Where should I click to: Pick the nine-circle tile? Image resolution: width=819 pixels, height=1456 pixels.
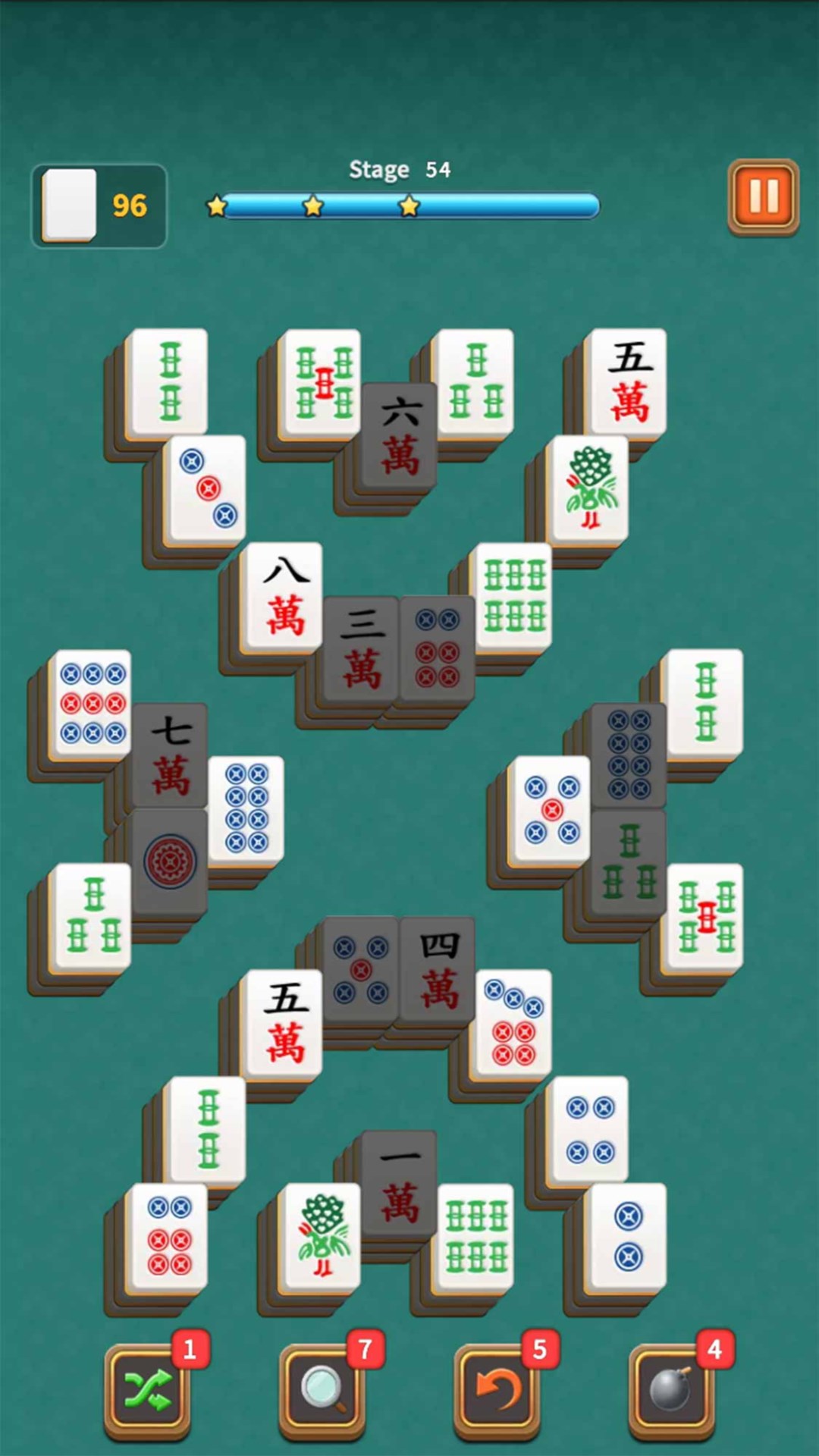click(x=93, y=704)
